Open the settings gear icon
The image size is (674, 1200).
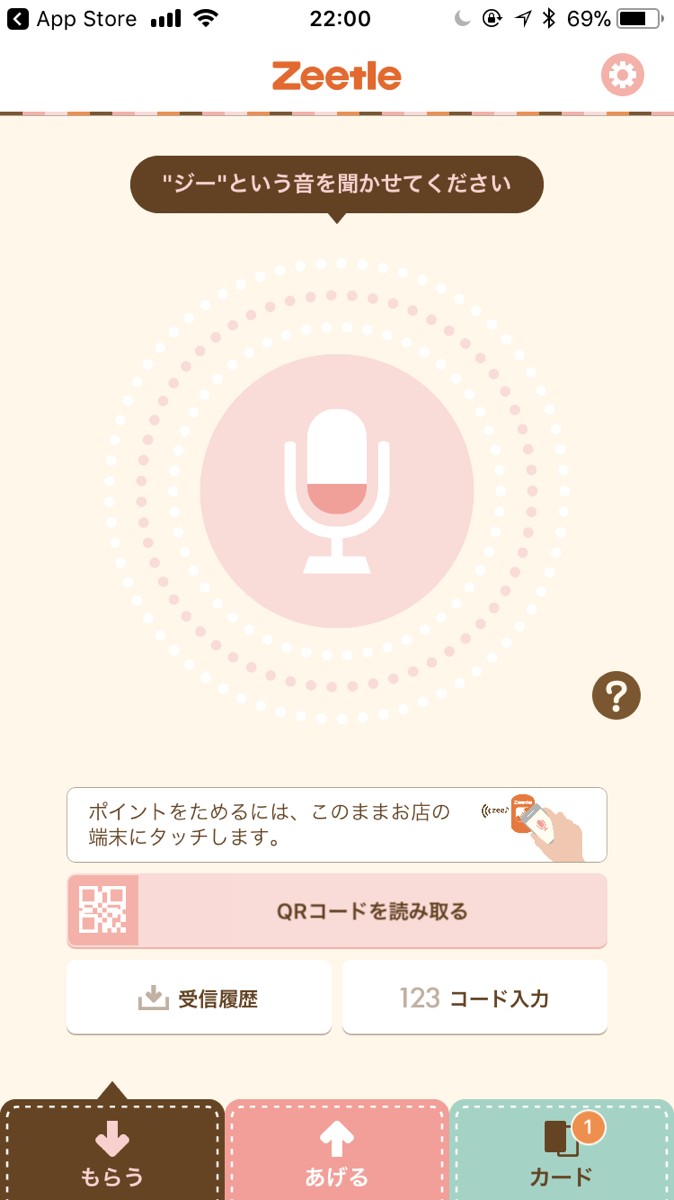pos(622,75)
